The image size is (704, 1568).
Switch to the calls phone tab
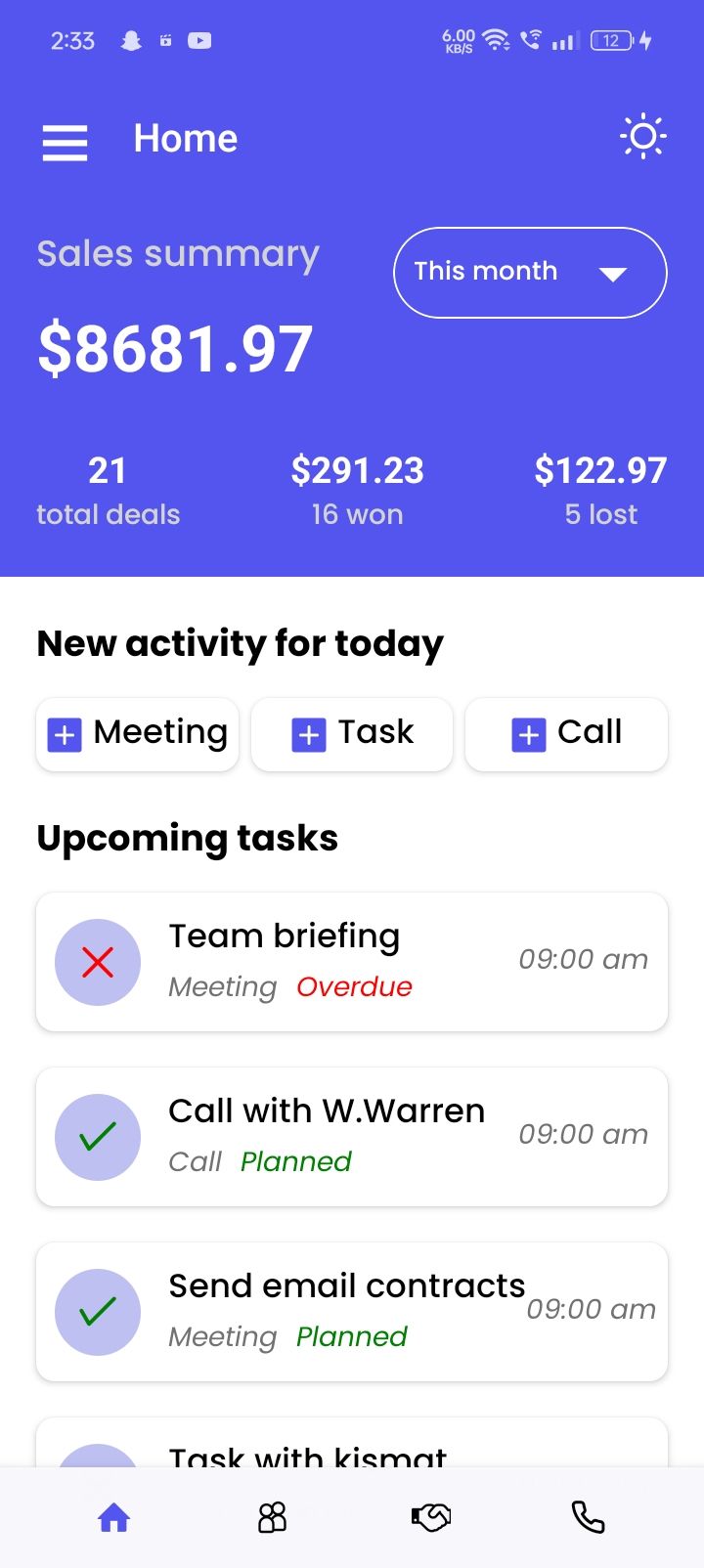588,1517
